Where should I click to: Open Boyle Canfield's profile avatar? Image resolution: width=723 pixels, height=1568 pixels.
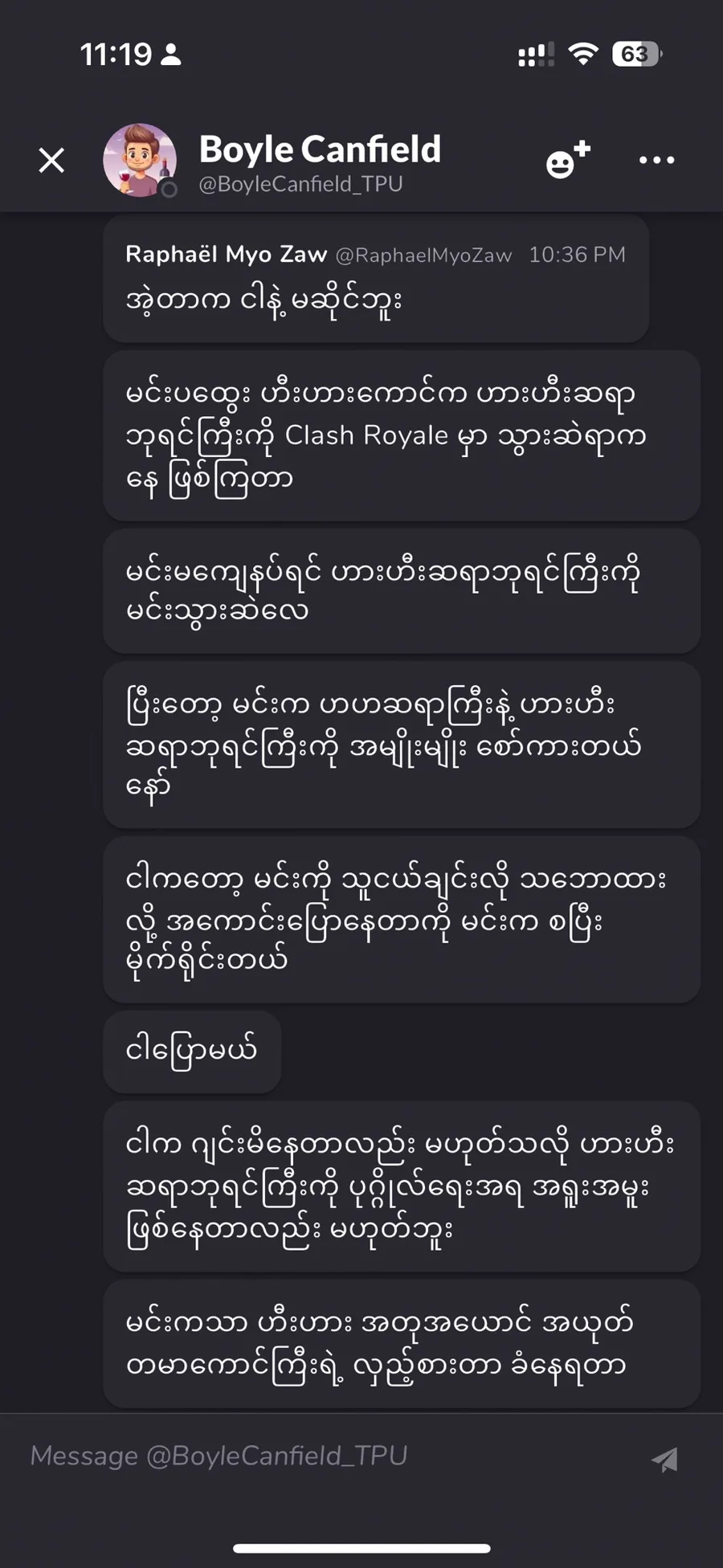coord(140,160)
